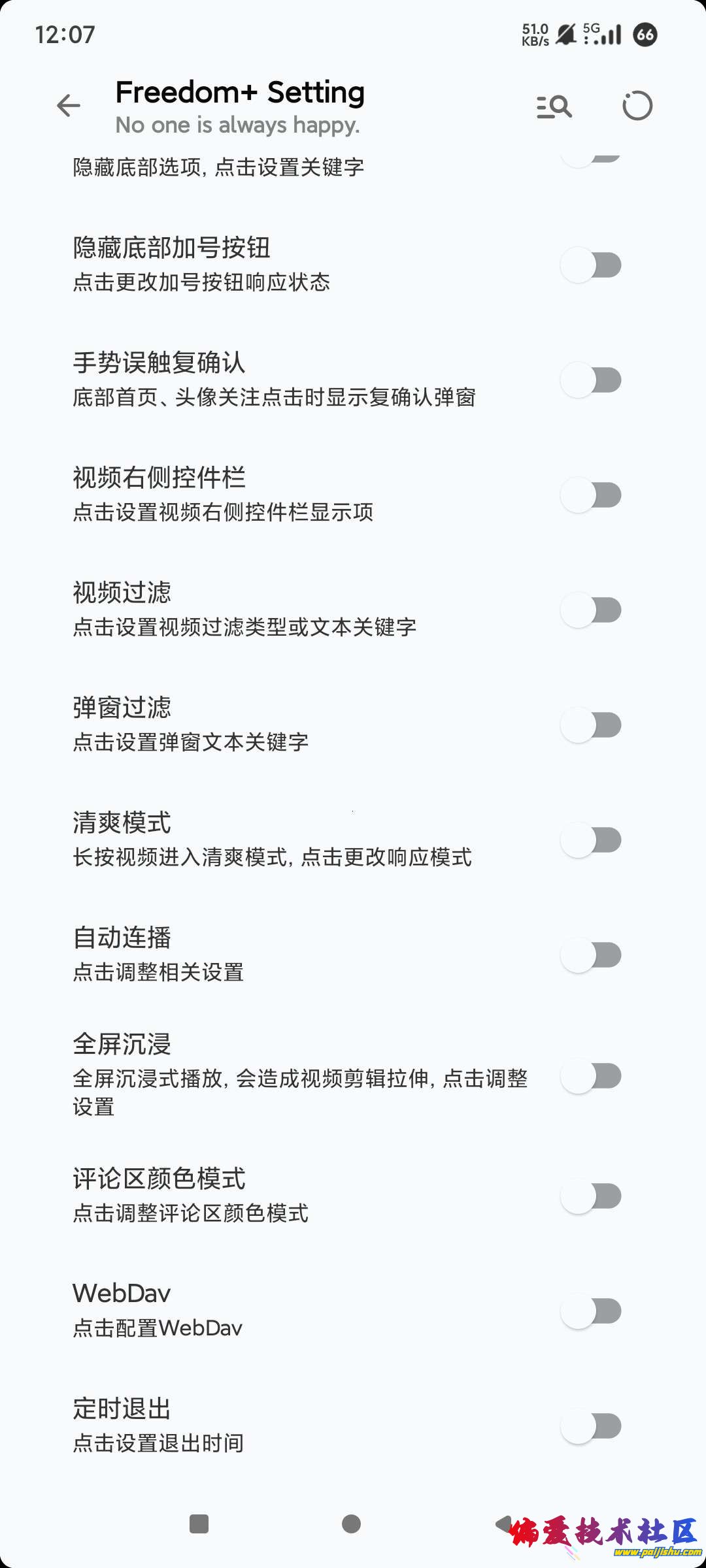Click the reset/refresh icon beside search

pos(637,105)
